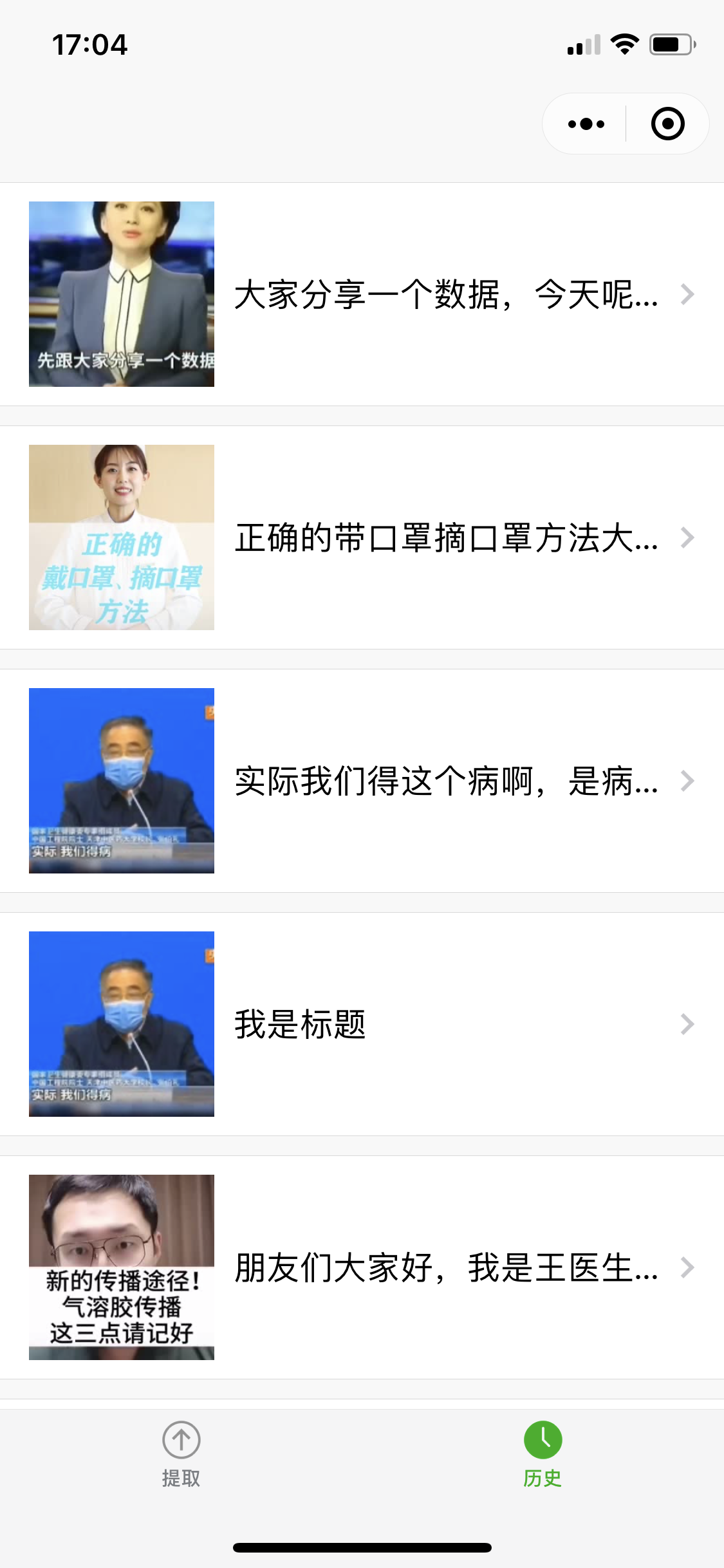The width and height of the screenshot is (724, 1568).
Task: Open the entry '朋友们大家好，我是王医生…'
Action: click(362, 1267)
